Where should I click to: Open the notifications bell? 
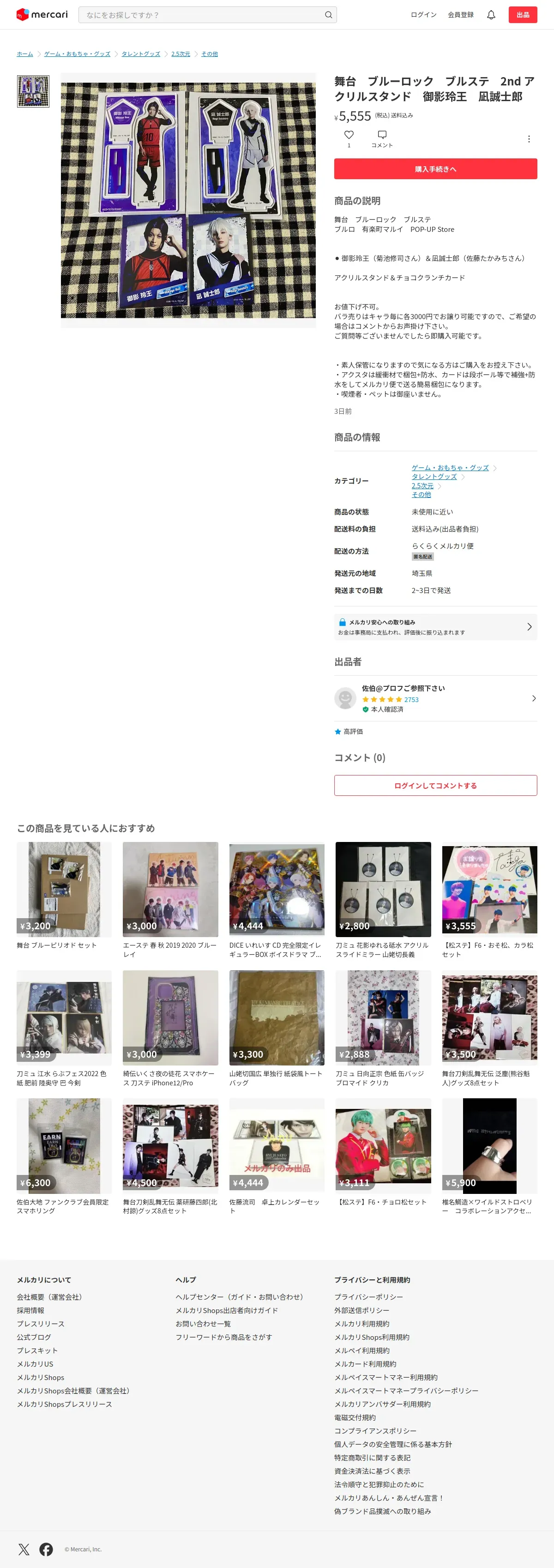[x=491, y=15]
